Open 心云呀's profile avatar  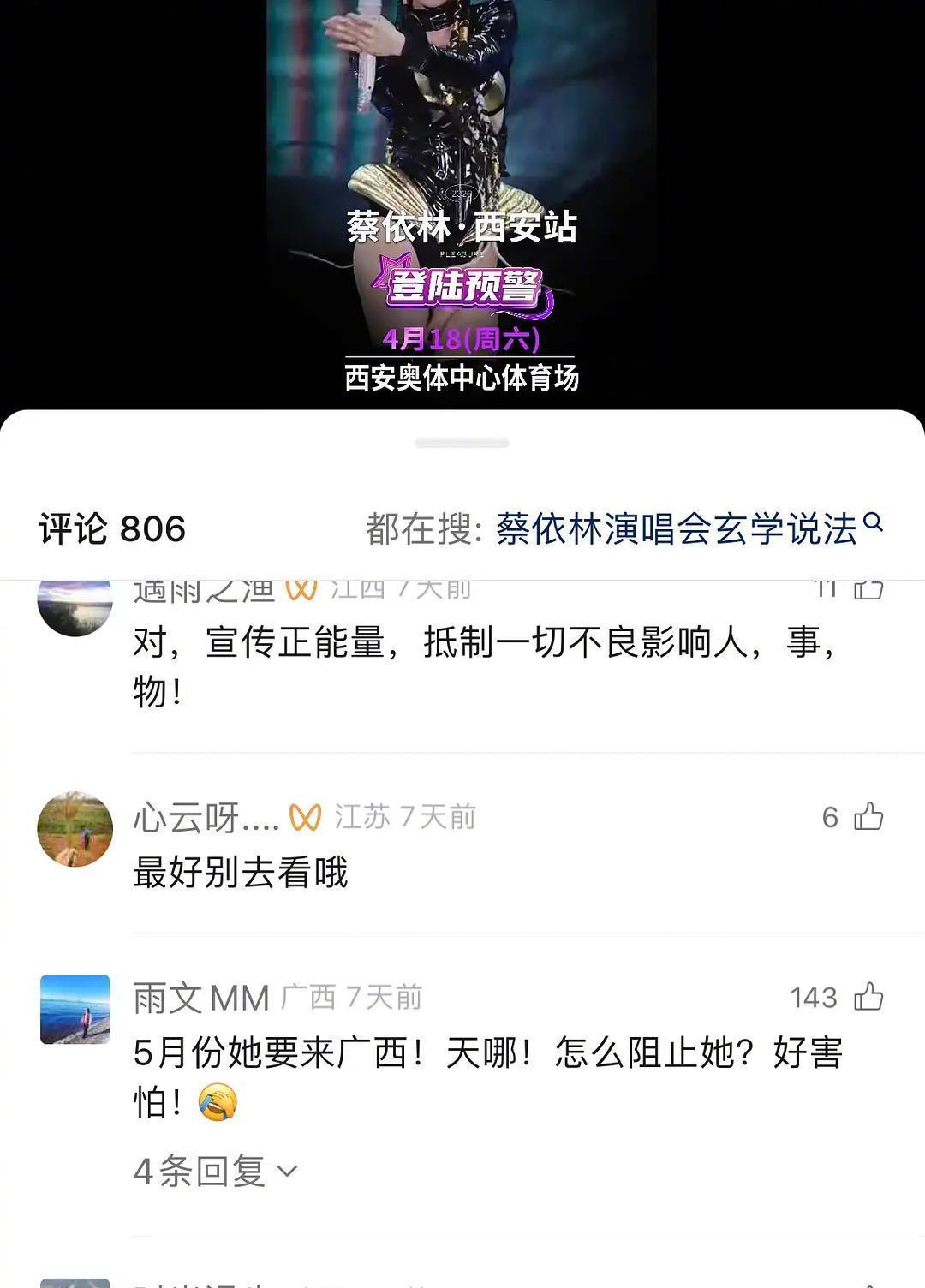(x=75, y=829)
